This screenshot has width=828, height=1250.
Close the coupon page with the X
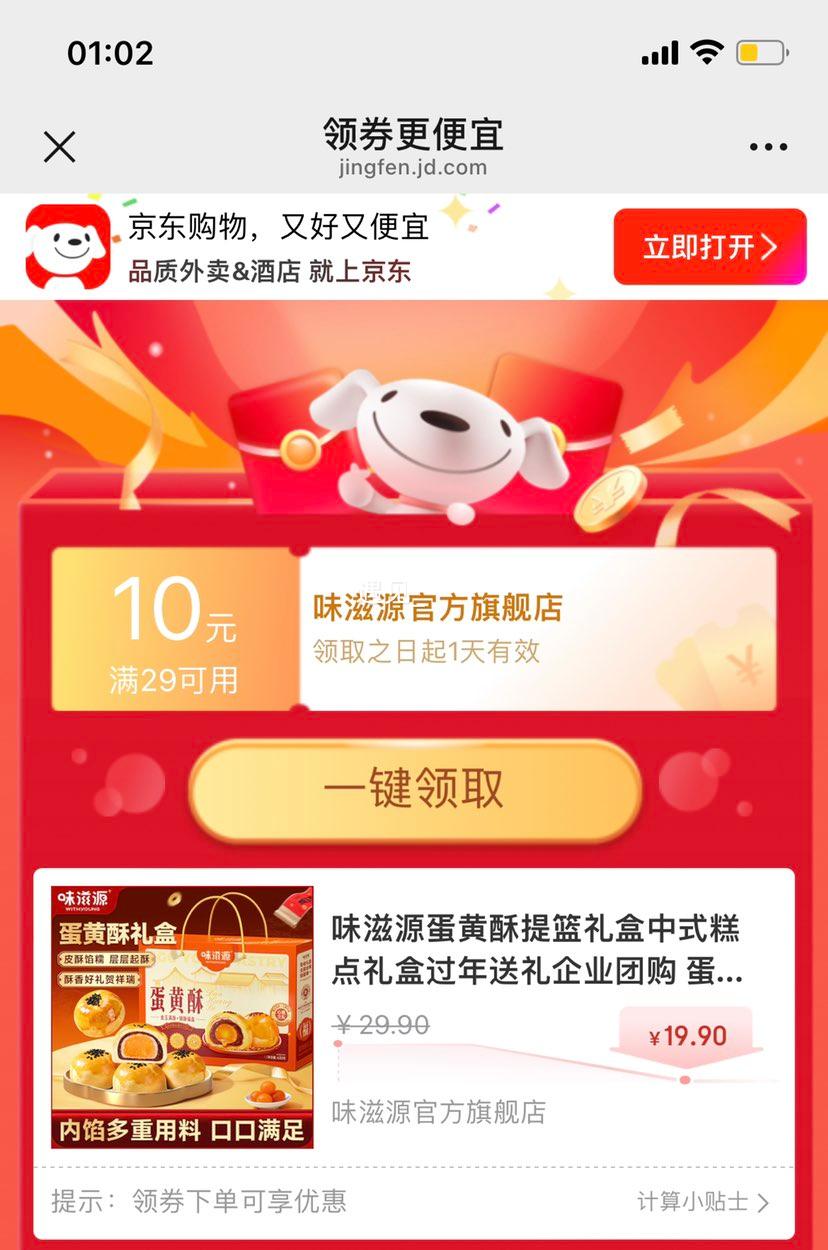click(59, 146)
